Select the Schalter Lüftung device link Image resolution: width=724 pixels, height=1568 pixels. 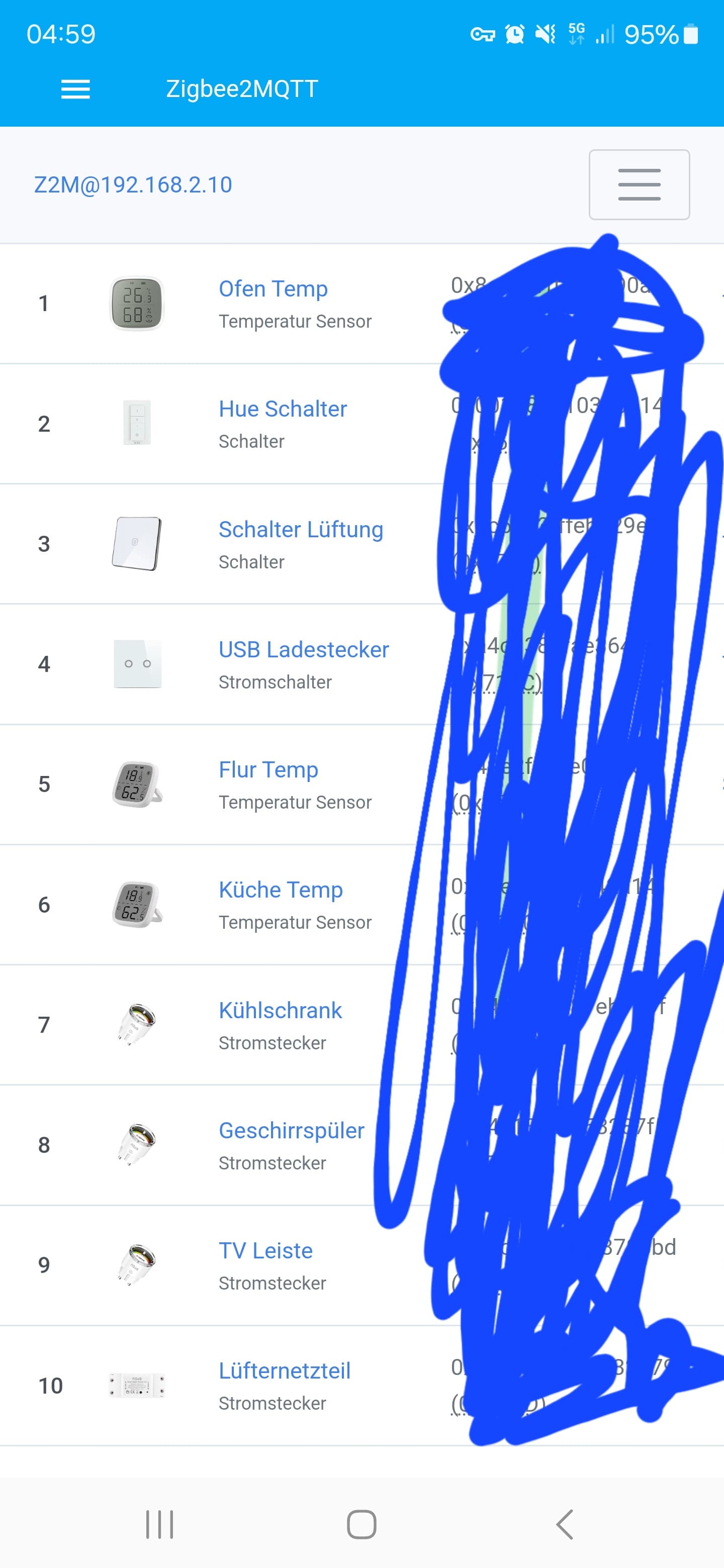(x=301, y=530)
